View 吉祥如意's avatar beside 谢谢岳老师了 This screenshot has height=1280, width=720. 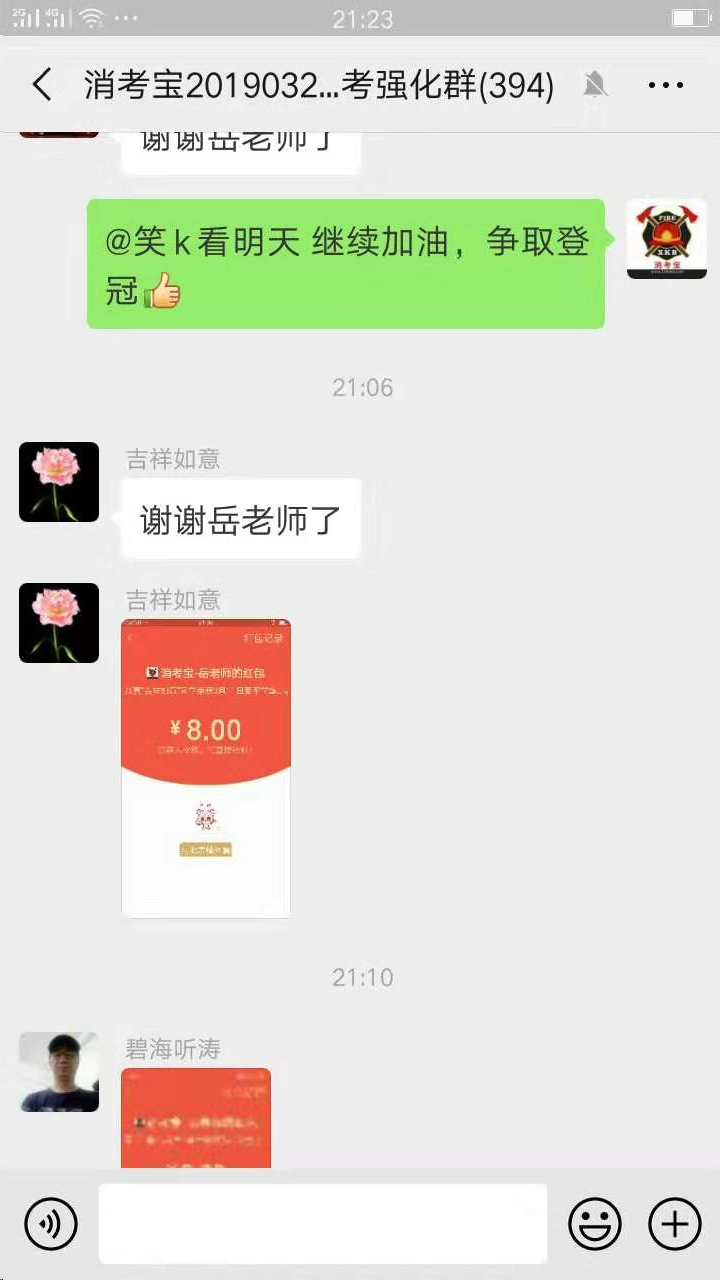click(x=59, y=482)
